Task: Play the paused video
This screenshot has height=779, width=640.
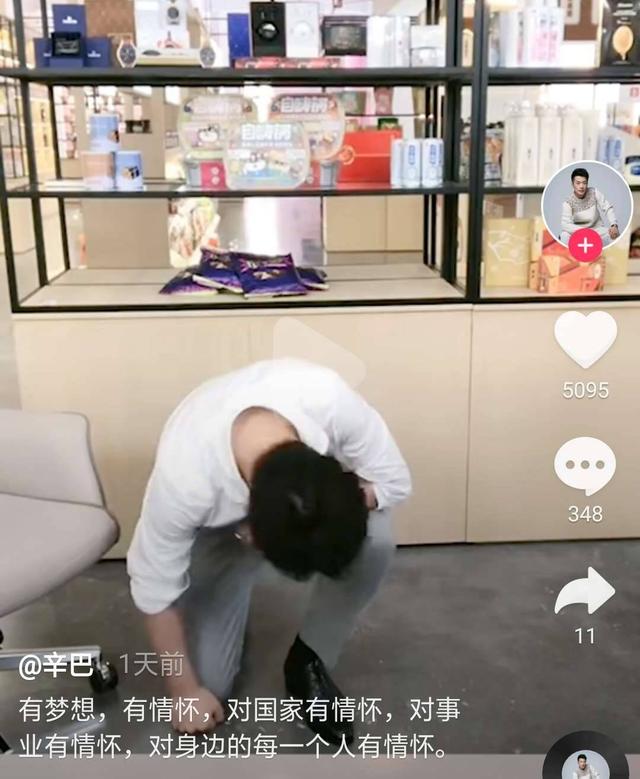Action: click(x=317, y=356)
